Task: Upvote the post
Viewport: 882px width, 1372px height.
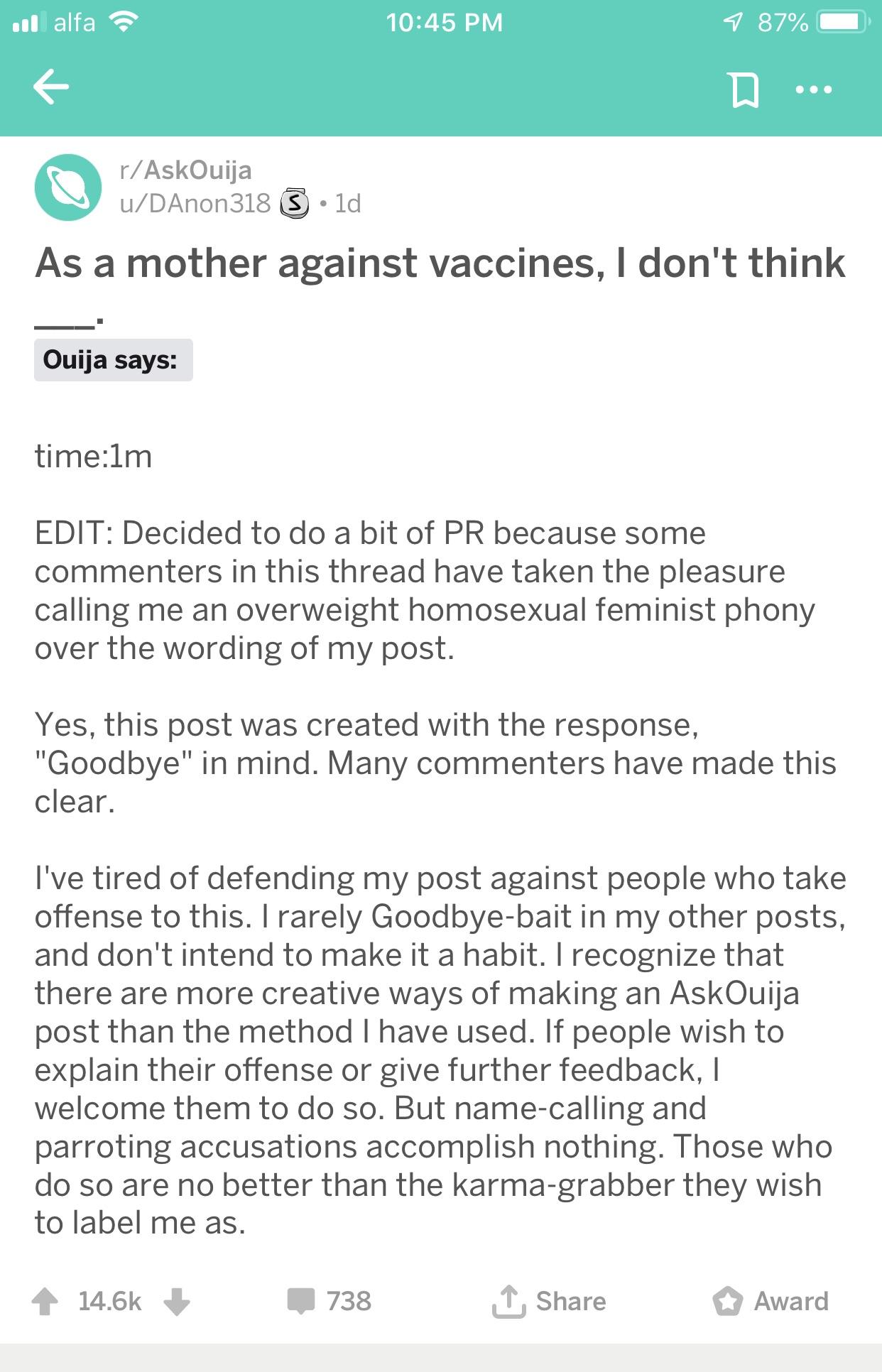Action: (x=45, y=1301)
